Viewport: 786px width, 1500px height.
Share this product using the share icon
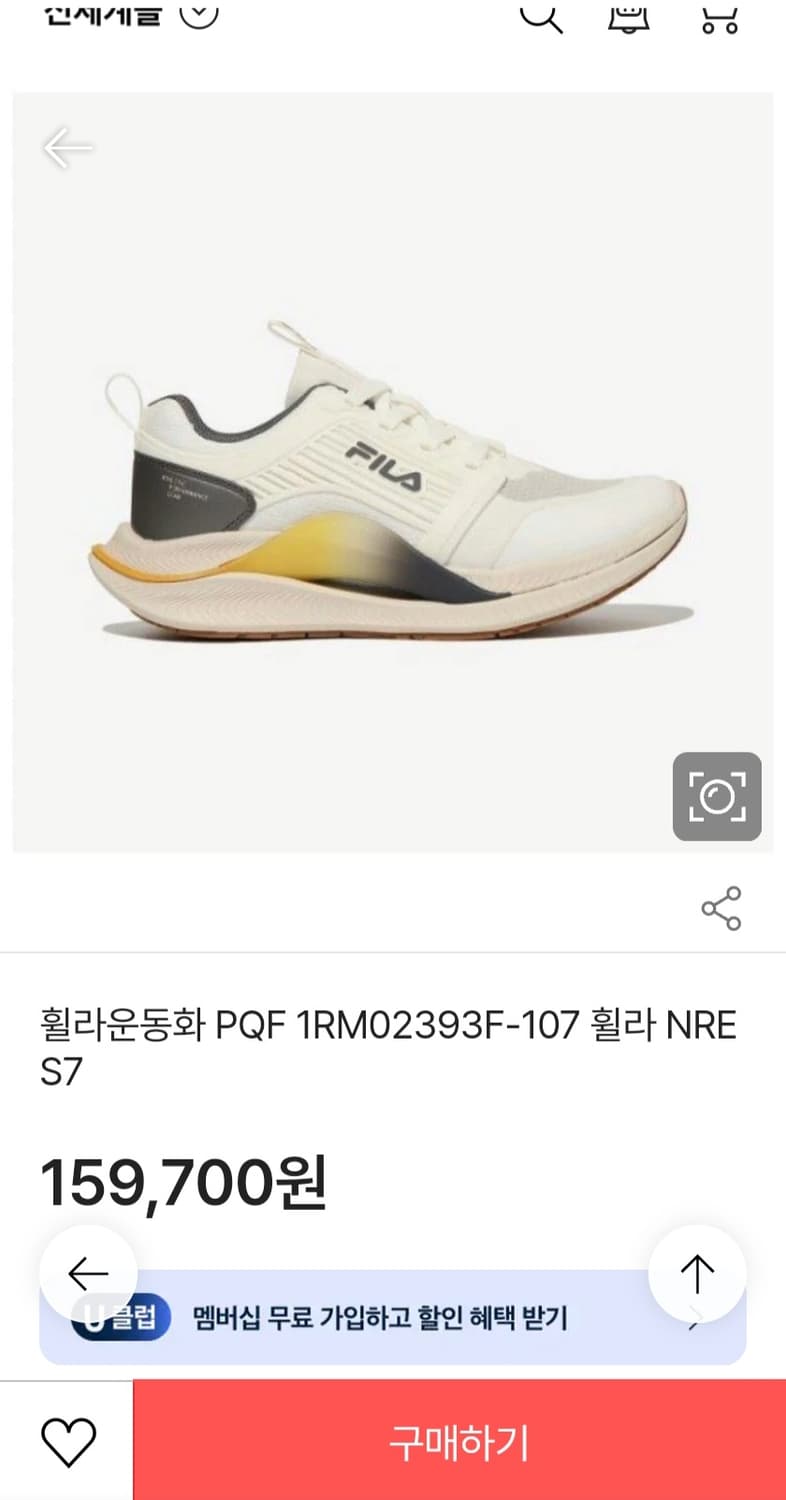[x=721, y=908]
